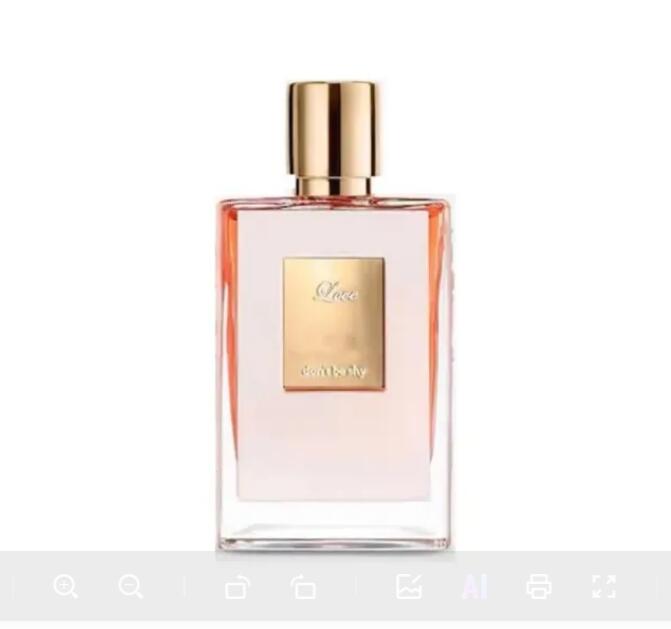Zoom in on the perfume image
The height and width of the screenshot is (629, 671).
tap(66, 586)
